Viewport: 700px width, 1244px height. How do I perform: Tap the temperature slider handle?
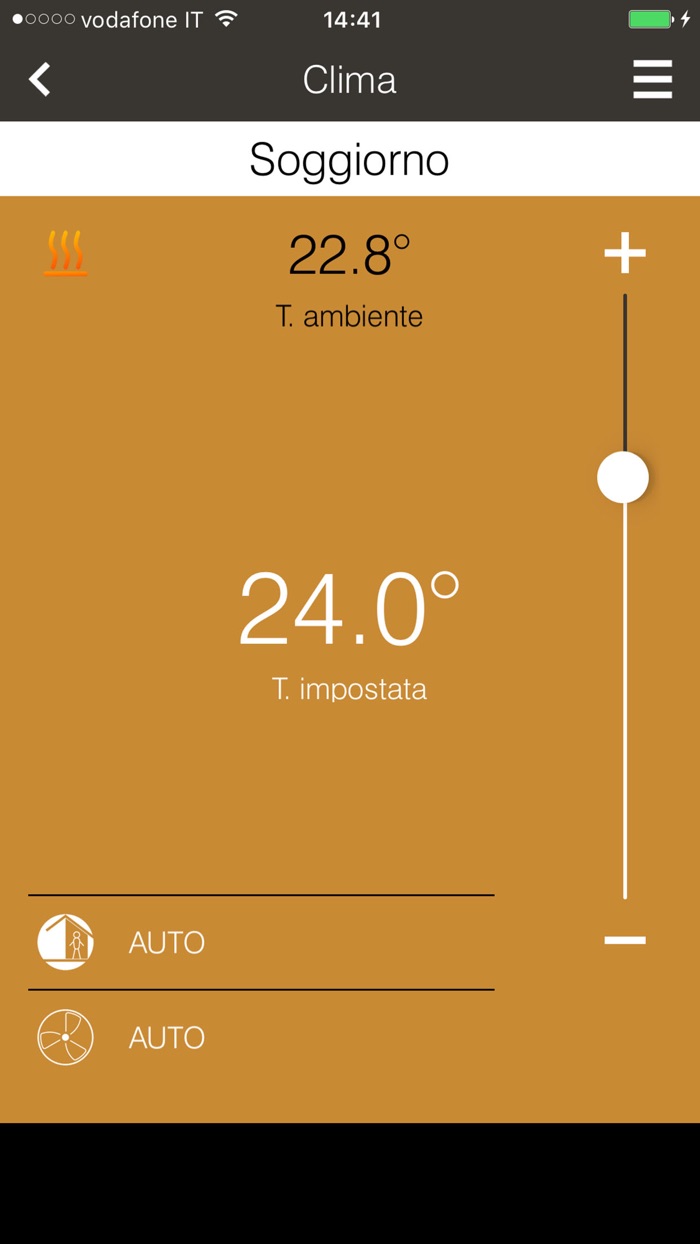tap(623, 477)
